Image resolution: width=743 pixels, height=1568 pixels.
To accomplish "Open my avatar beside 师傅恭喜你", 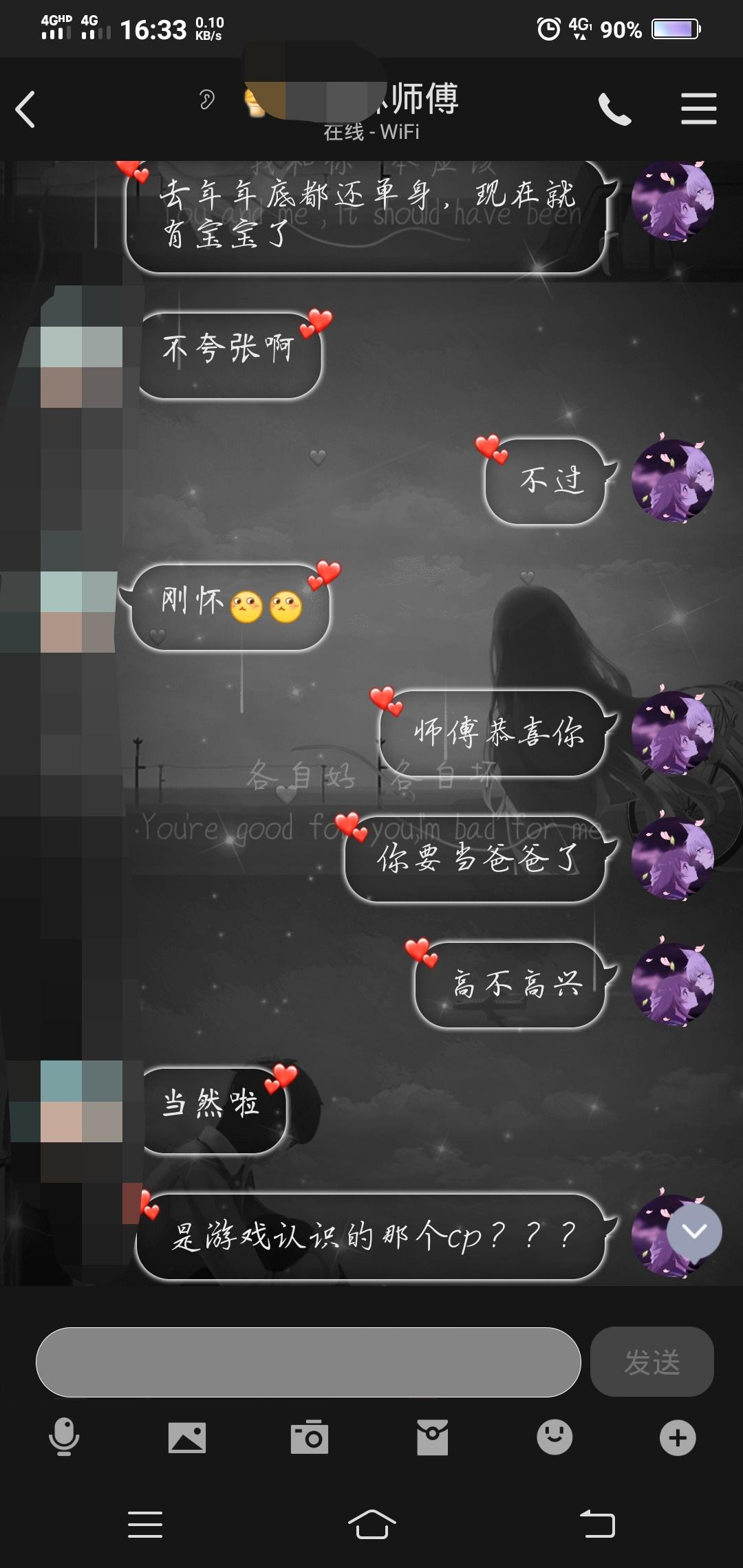I will pos(672,732).
